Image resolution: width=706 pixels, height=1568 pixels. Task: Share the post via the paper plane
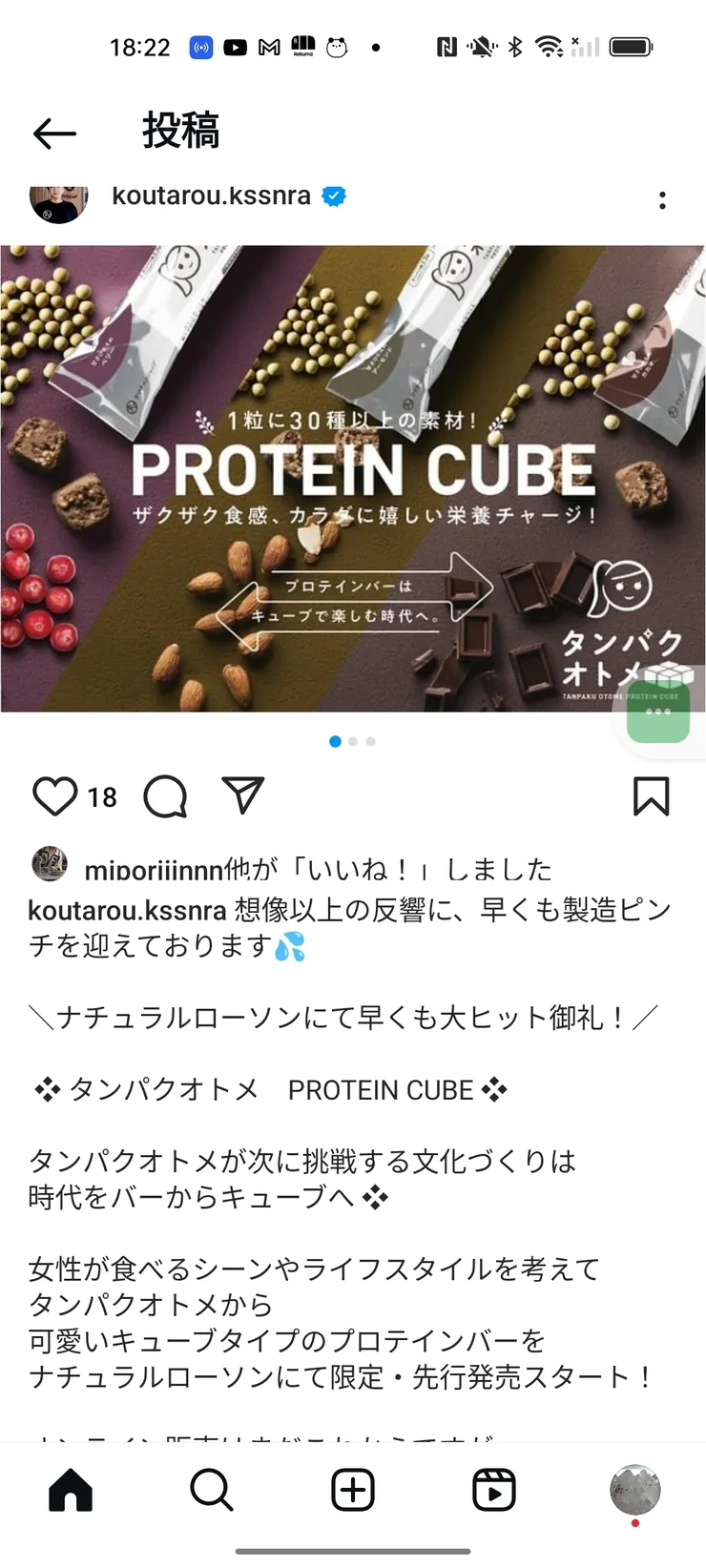point(242,795)
